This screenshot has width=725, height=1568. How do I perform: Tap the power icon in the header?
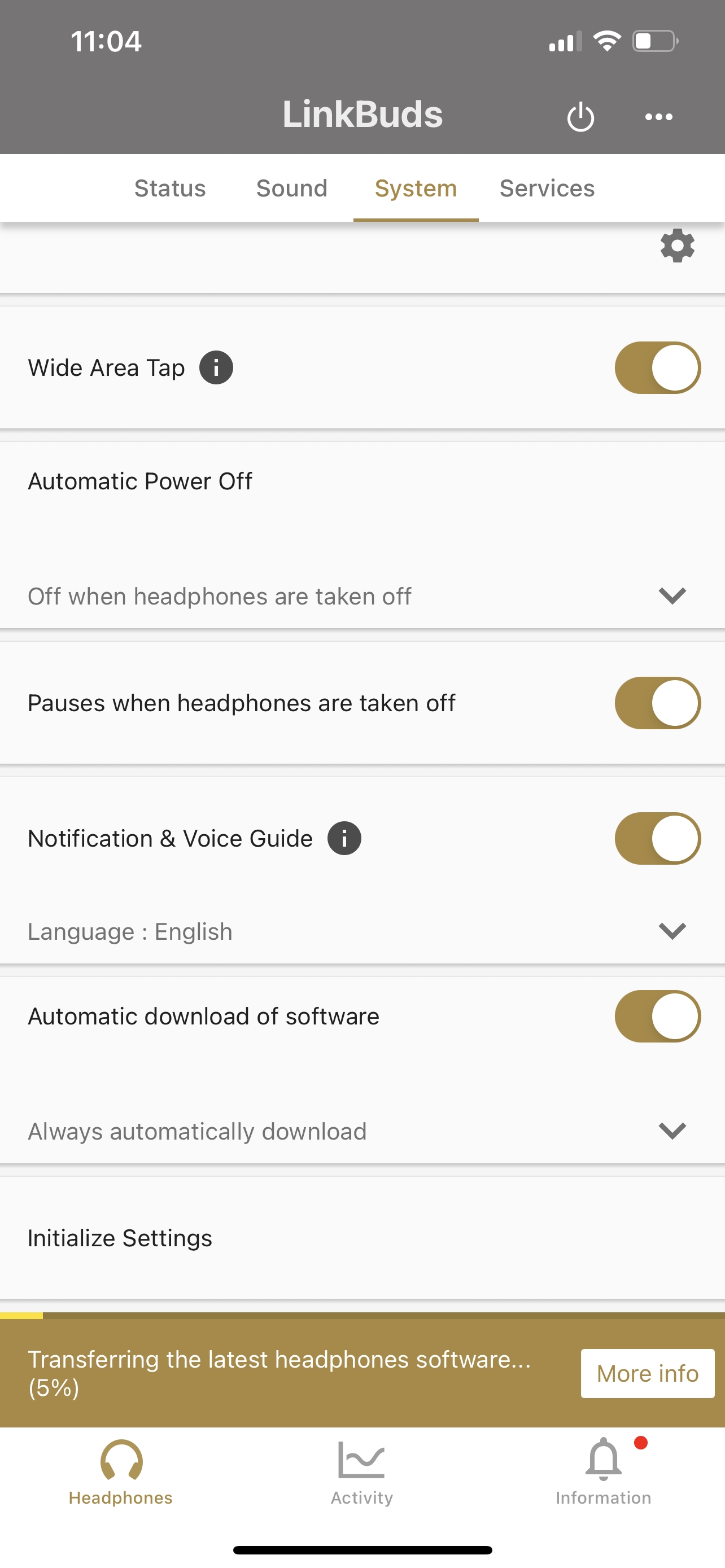click(580, 116)
